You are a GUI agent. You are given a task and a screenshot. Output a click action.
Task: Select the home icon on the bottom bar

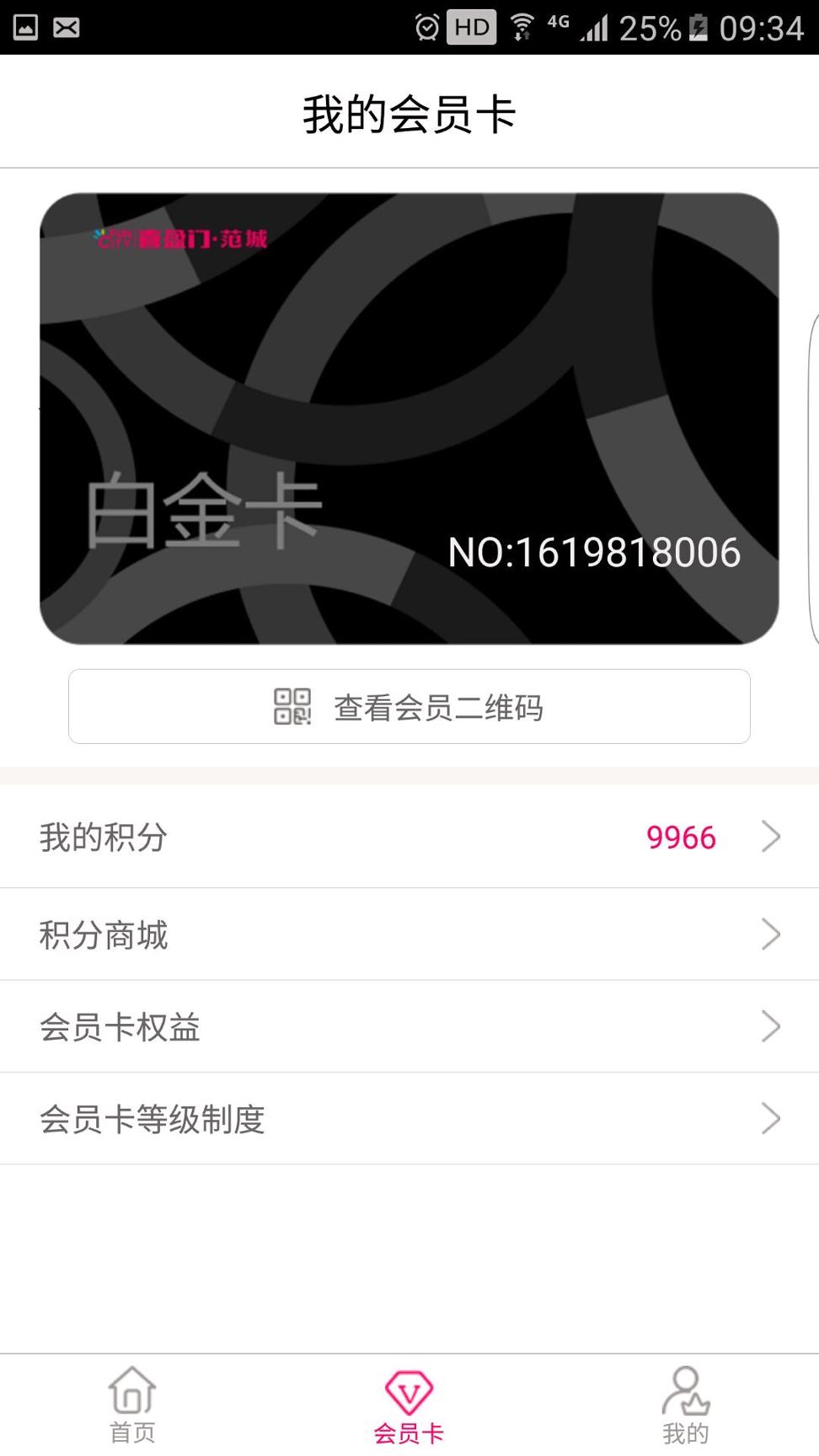(131, 1390)
